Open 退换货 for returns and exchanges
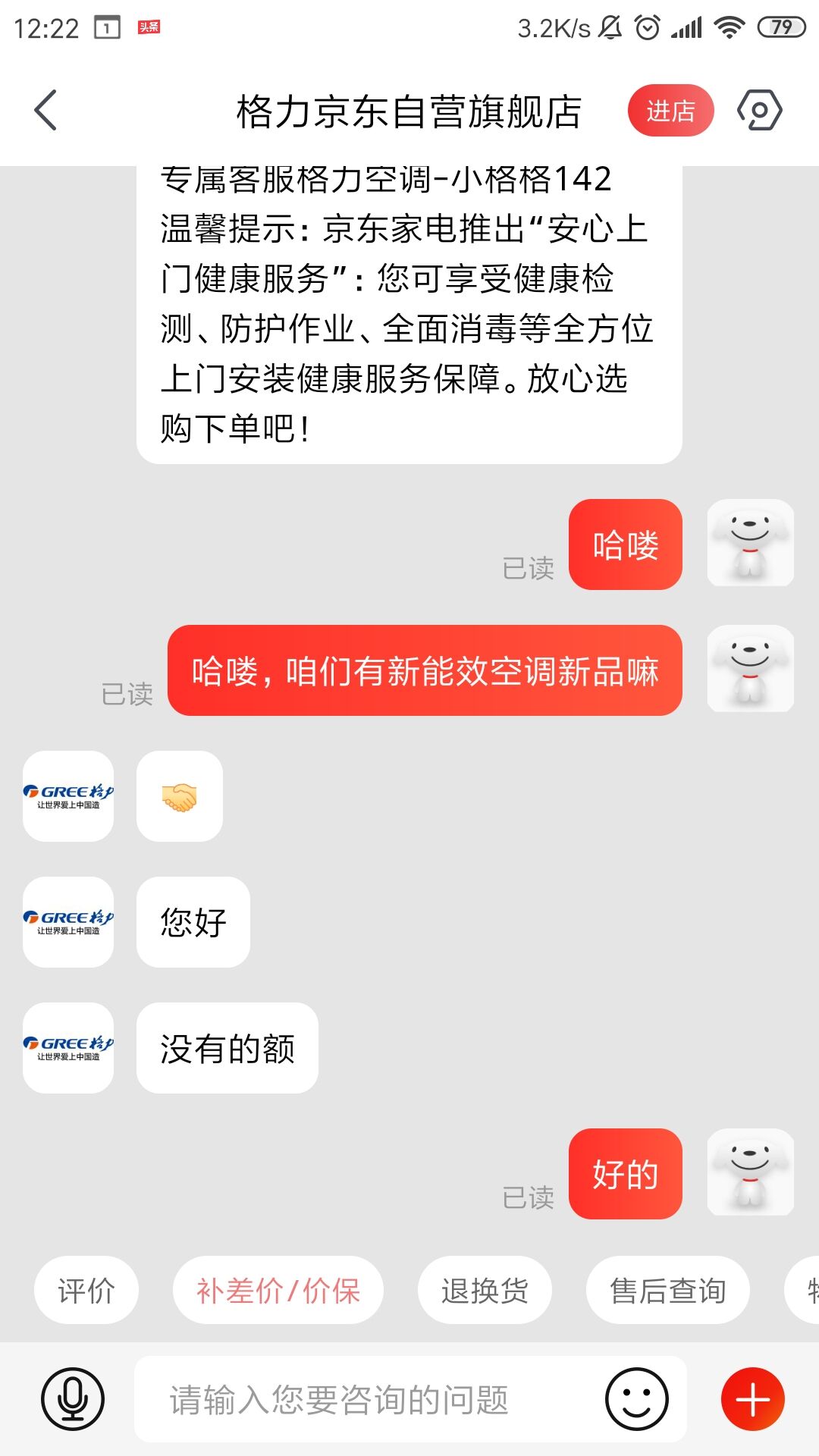Screen dimensions: 819x1456 (x=485, y=1289)
